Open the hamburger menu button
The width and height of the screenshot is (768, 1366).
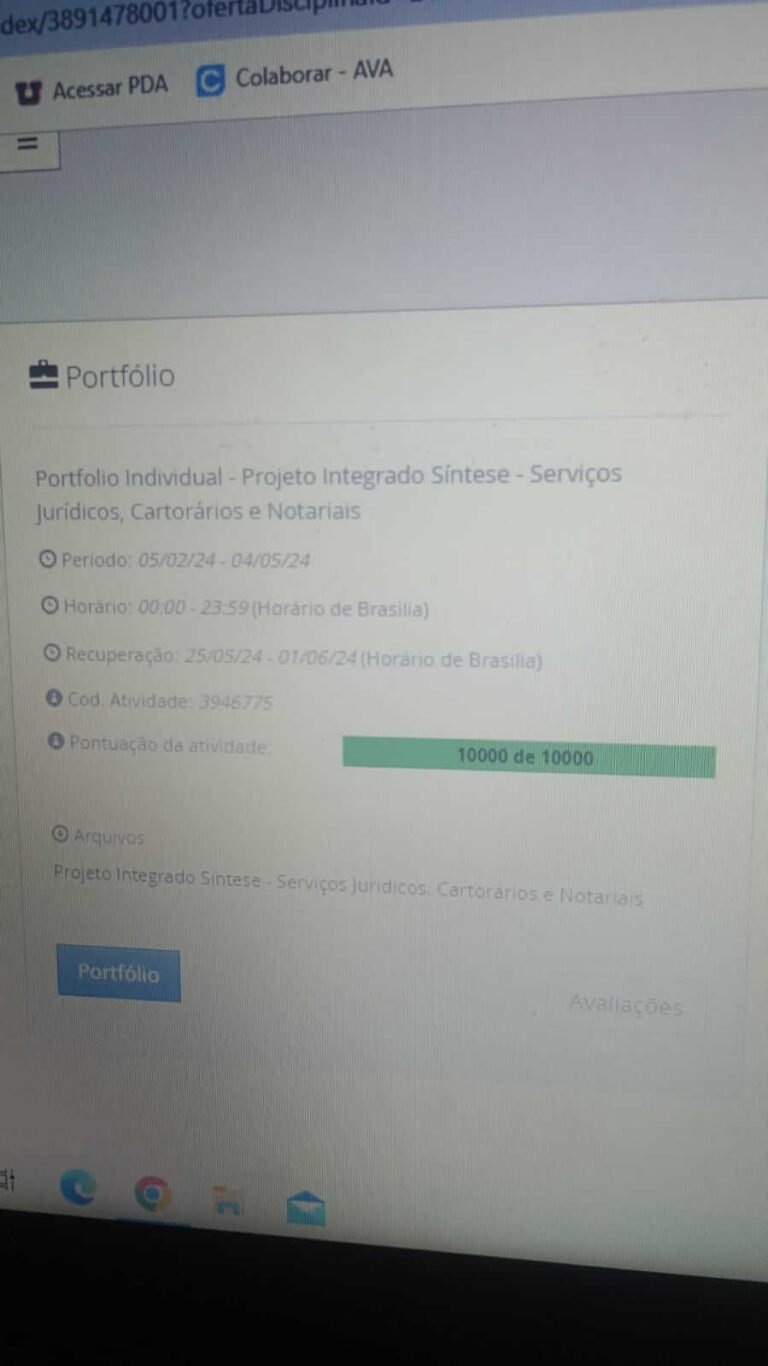(28, 145)
